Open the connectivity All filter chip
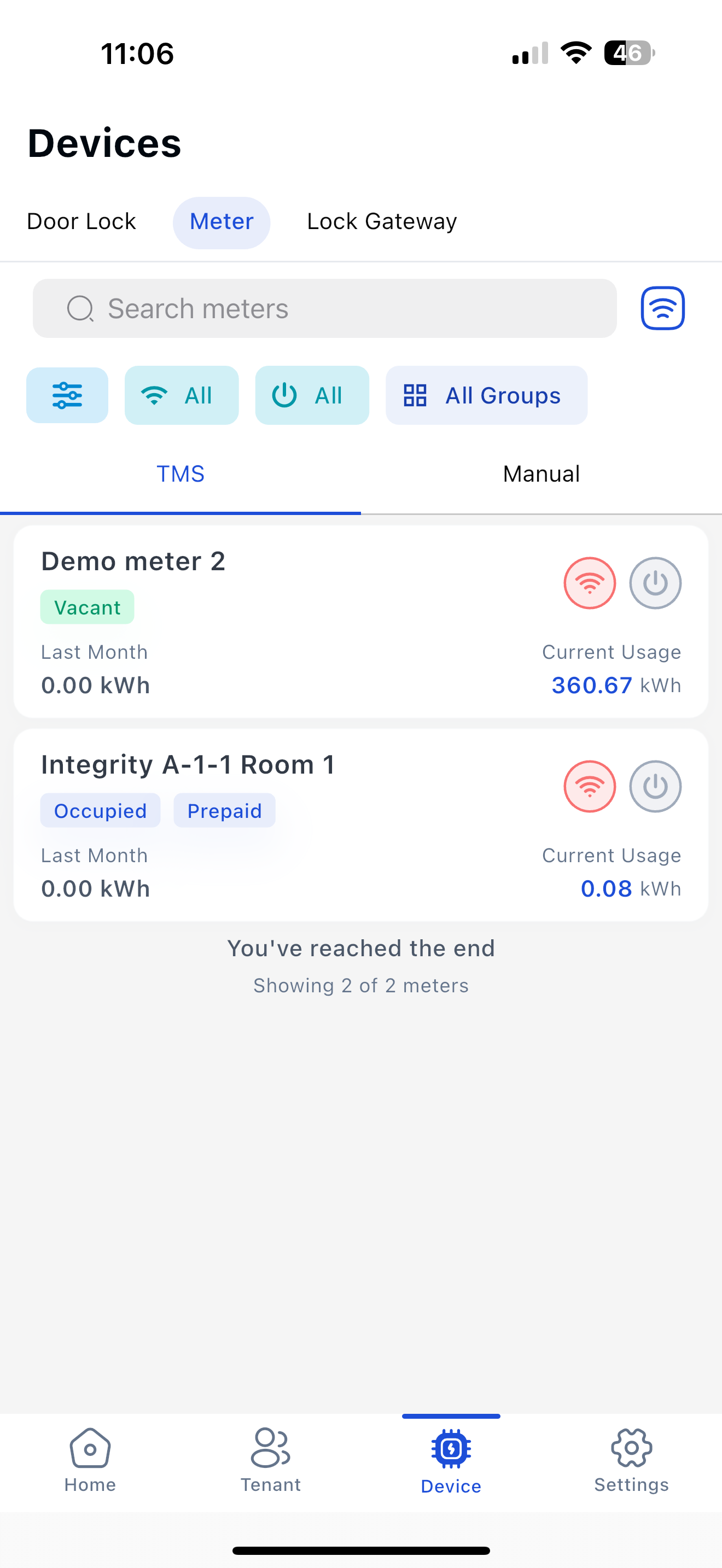The image size is (722, 1568). point(182,395)
